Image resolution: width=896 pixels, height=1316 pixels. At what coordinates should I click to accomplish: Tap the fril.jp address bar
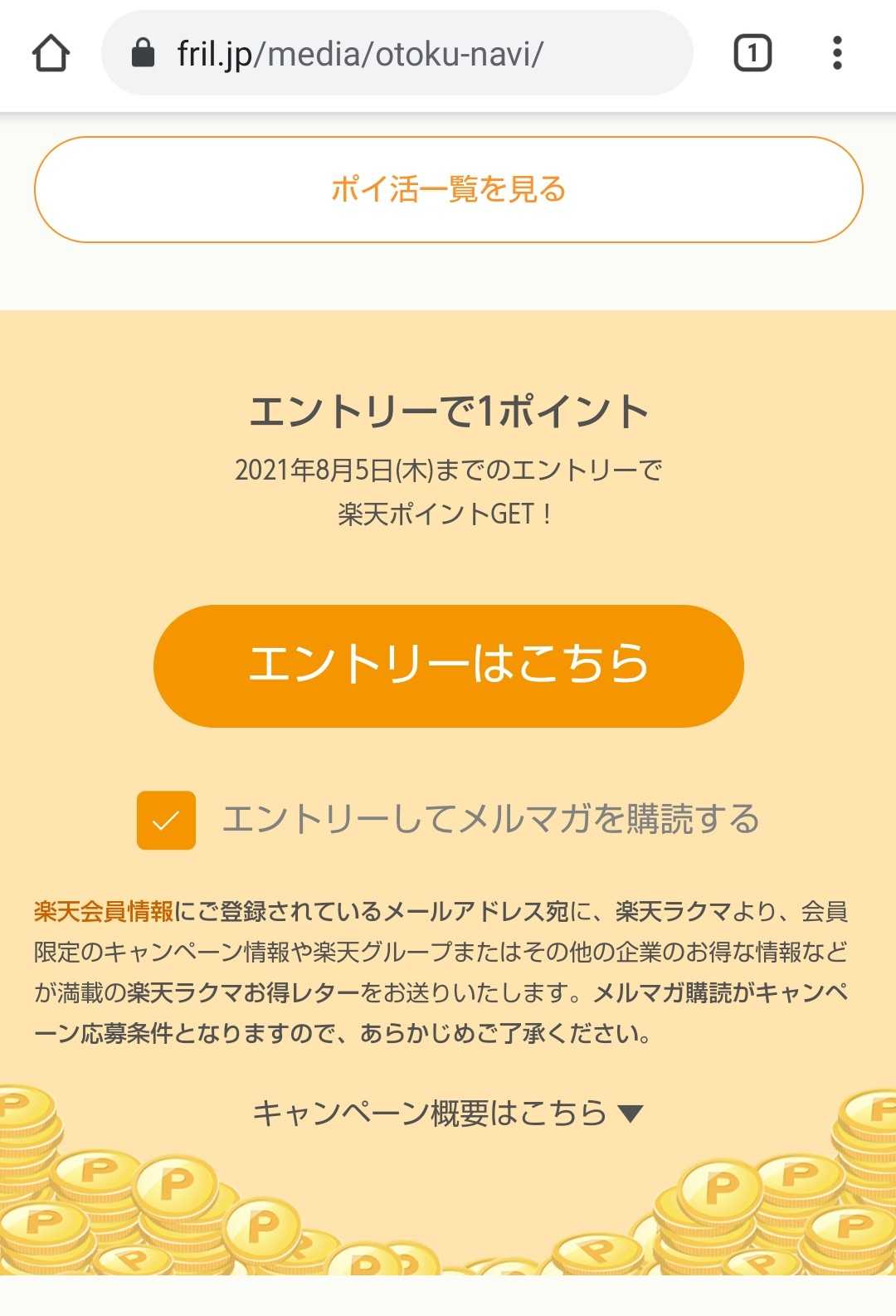pyautogui.click(x=397, y=54)
